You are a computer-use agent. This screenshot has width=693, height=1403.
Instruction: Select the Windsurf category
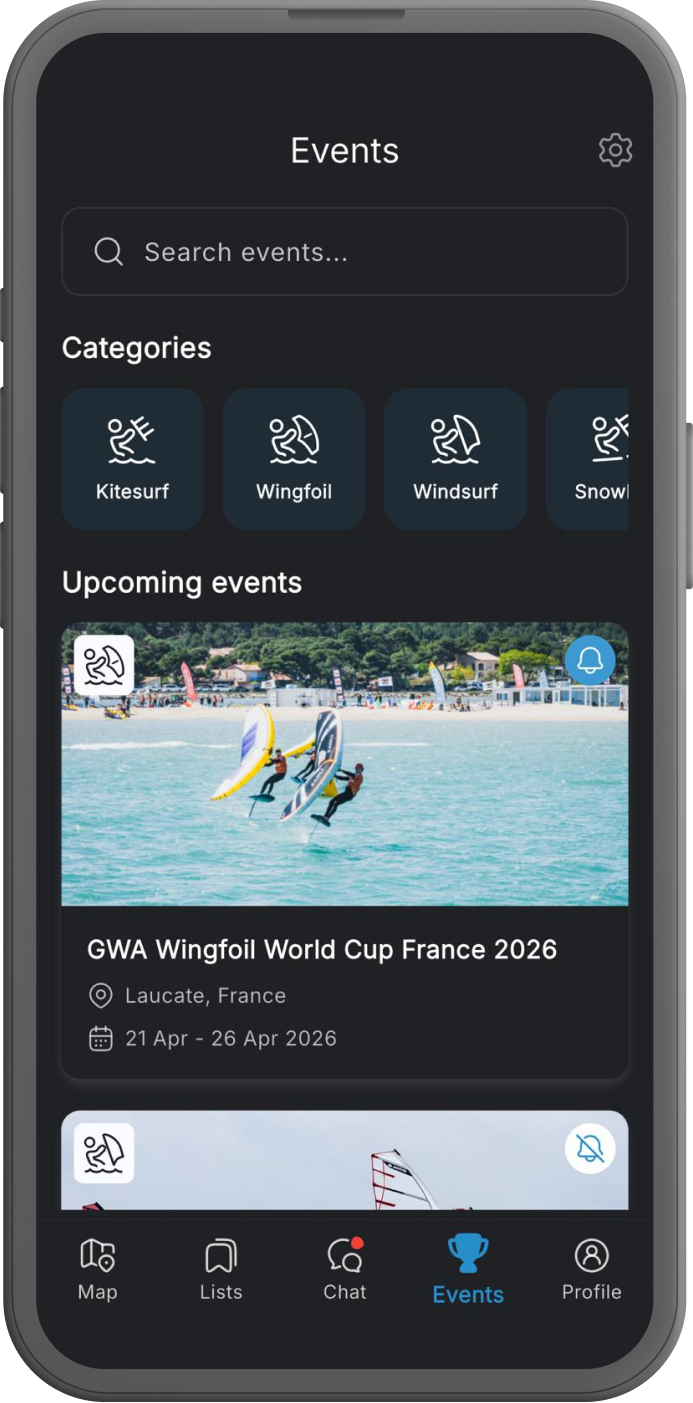[x=455, y=459]
